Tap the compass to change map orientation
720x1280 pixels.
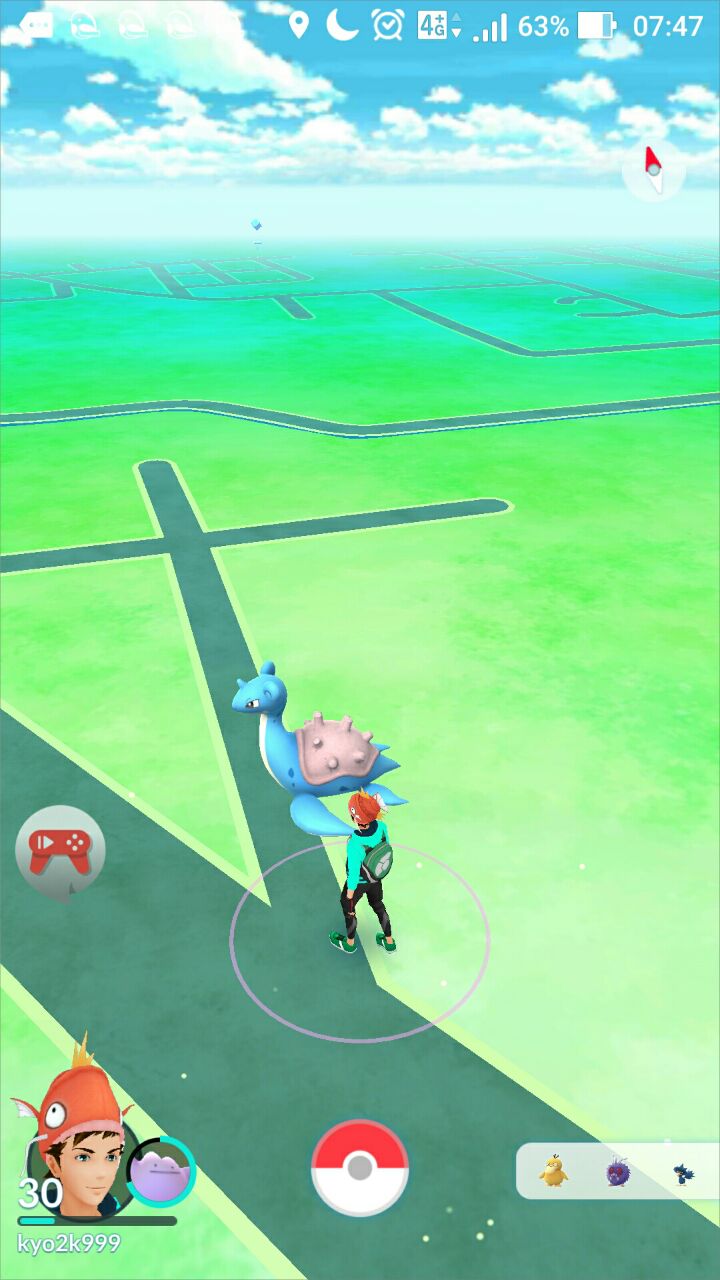coord(653,170)
